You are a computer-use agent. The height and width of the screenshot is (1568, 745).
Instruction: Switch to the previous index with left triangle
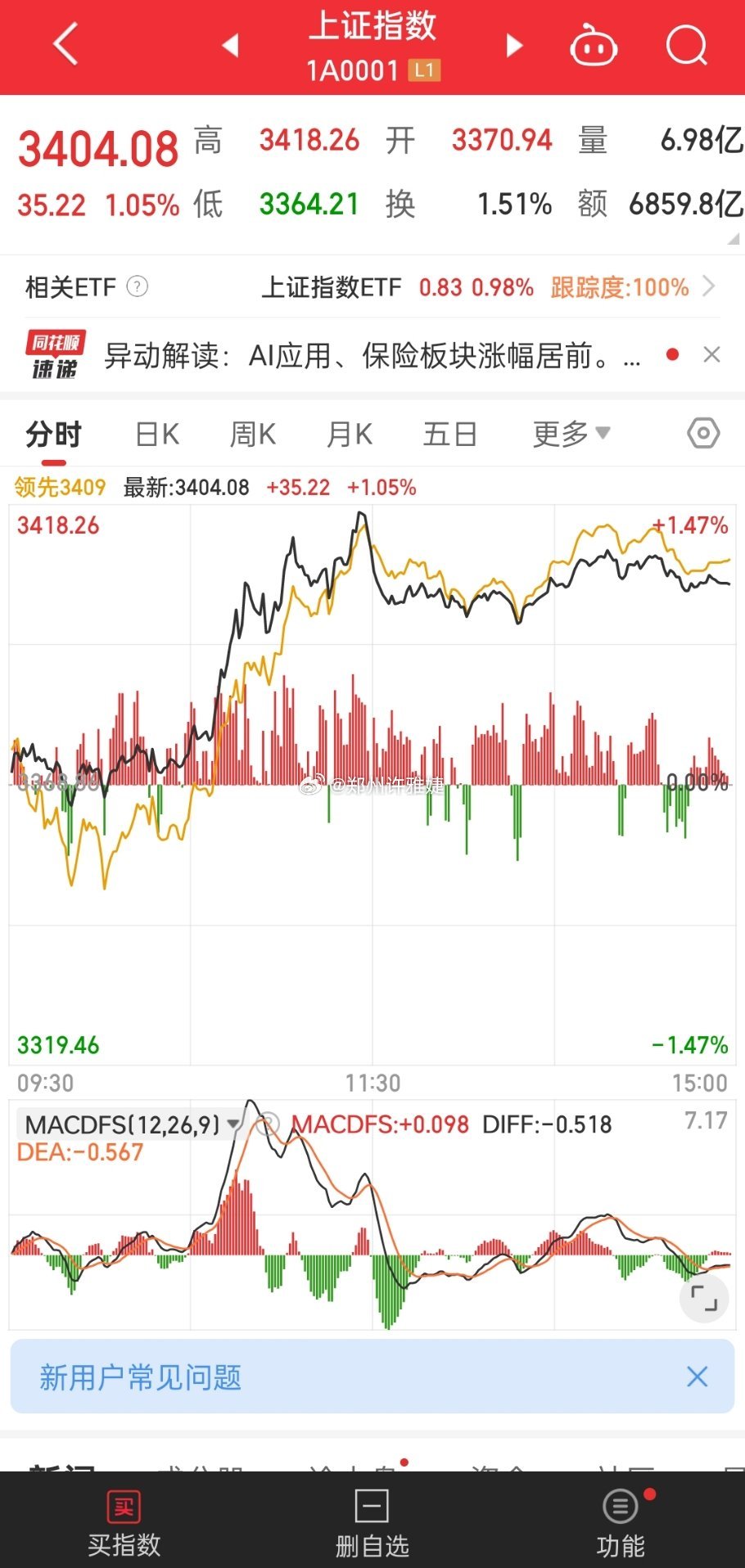point(231,45)
